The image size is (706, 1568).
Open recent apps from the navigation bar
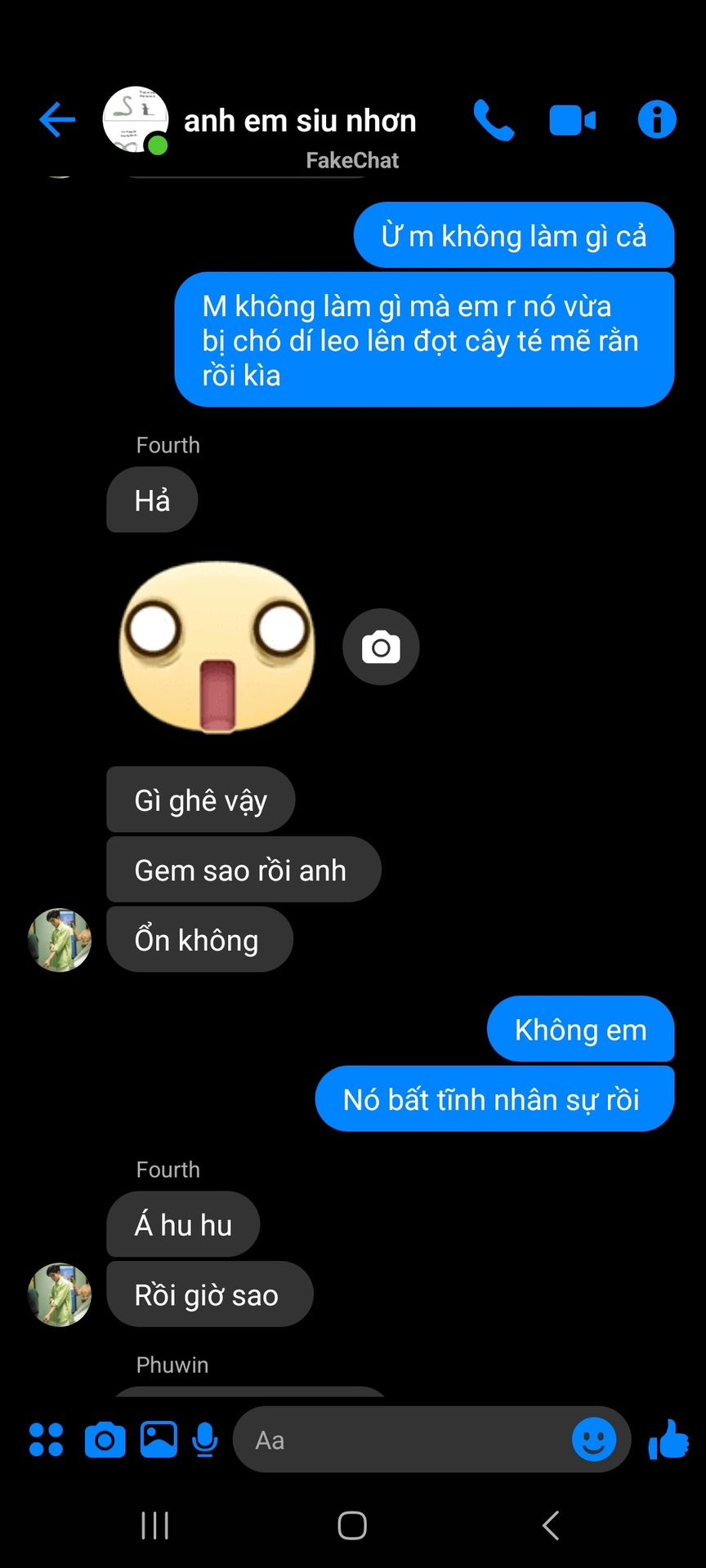pos(155,1525)
